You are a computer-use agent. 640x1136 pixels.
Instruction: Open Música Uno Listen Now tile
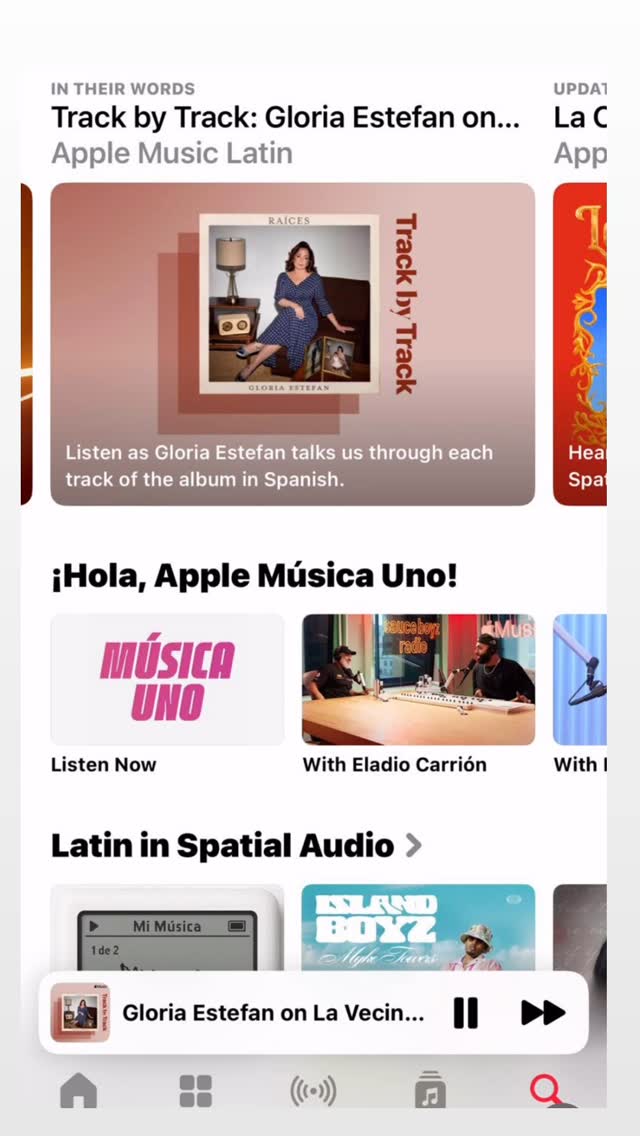click(167, 679)
